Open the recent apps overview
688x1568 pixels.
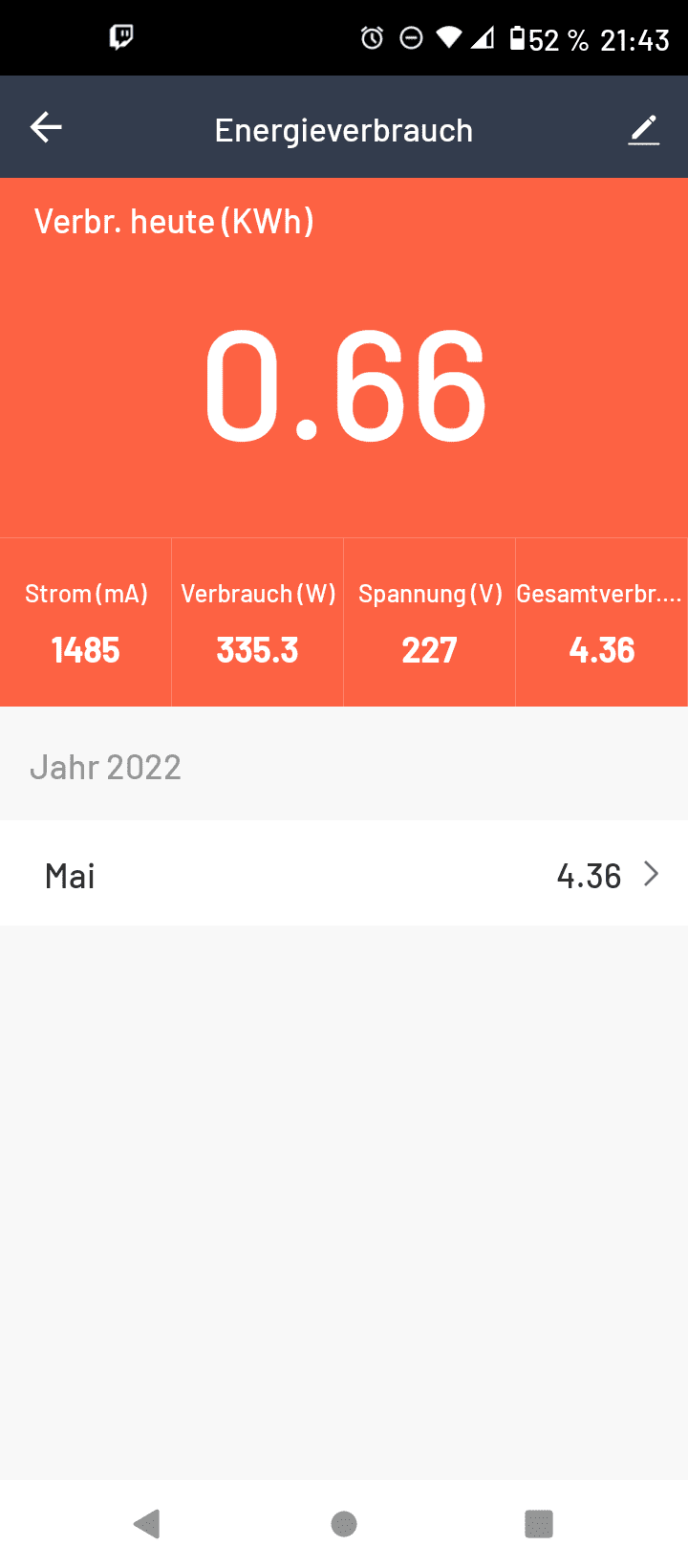tap(539, 1523)
